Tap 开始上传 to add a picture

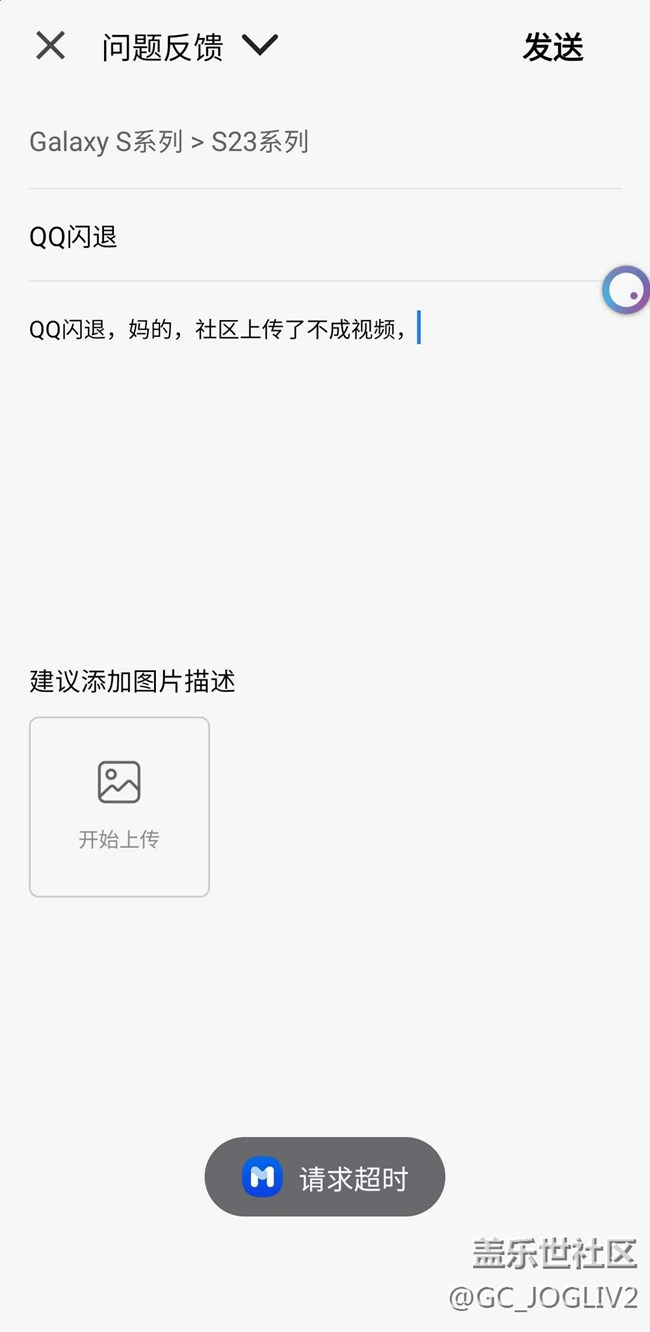click(x=119, y=806)
